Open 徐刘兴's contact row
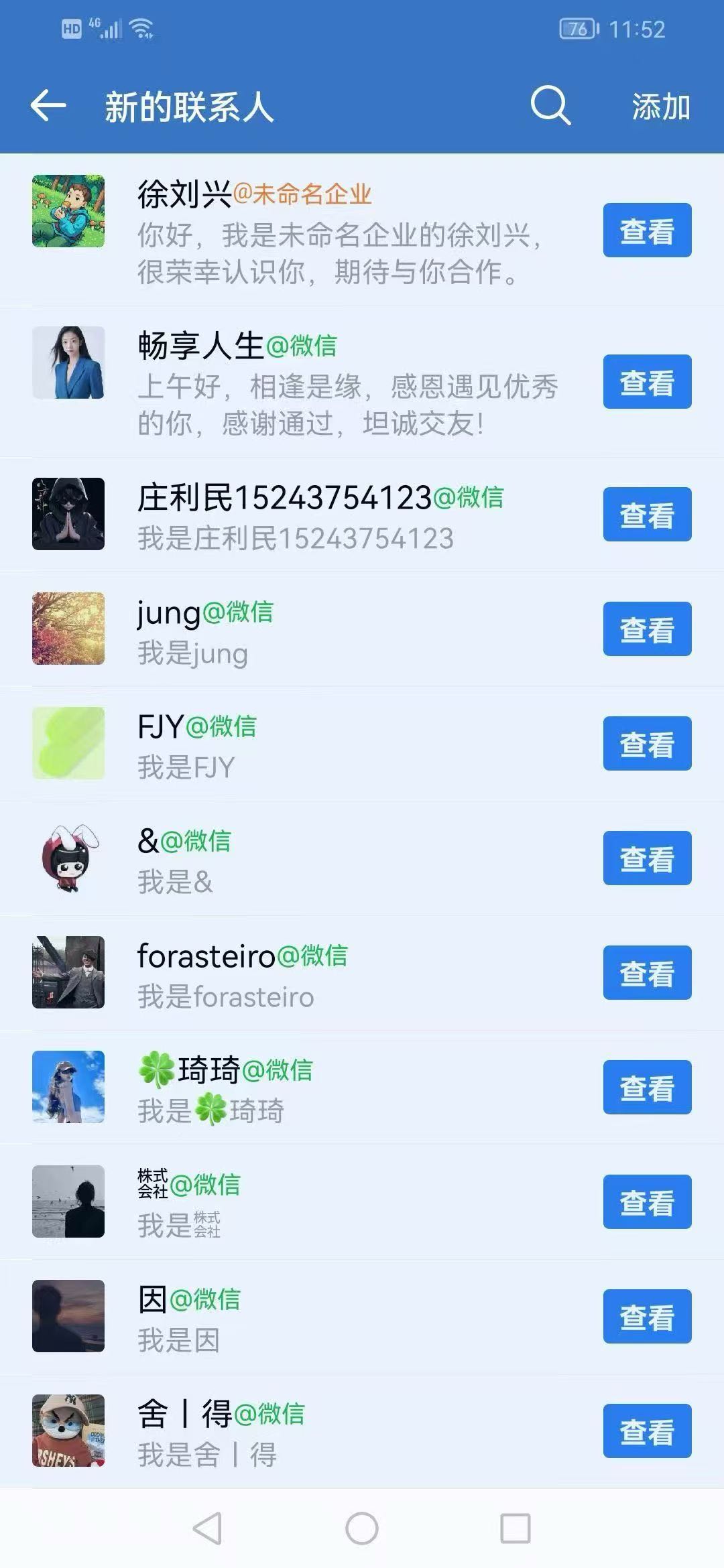Image resolution: width=724 pixels, height=1568 pixels. click(x=335, y=232)
